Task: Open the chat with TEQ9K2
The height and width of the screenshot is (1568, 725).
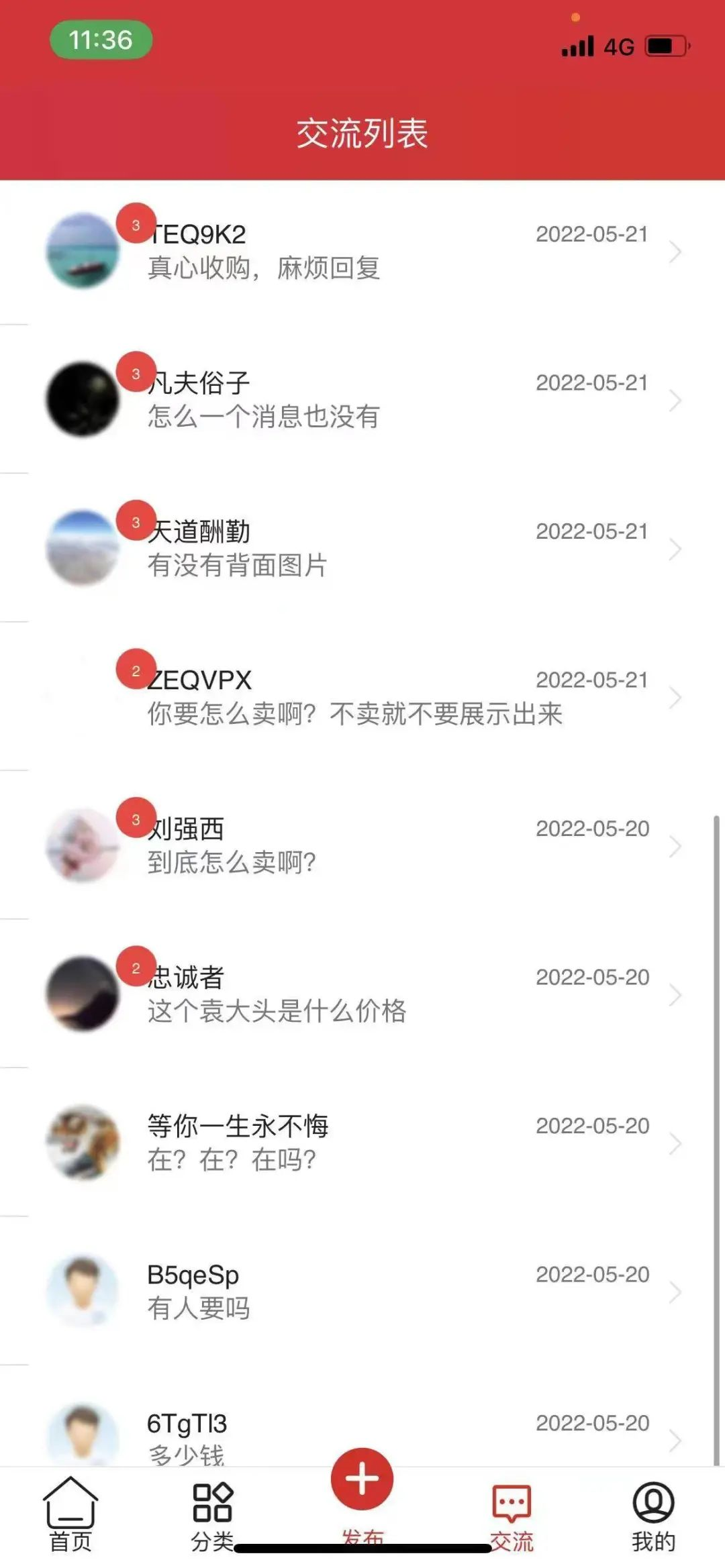Action: pyautogui.click(x=362, y=252)
